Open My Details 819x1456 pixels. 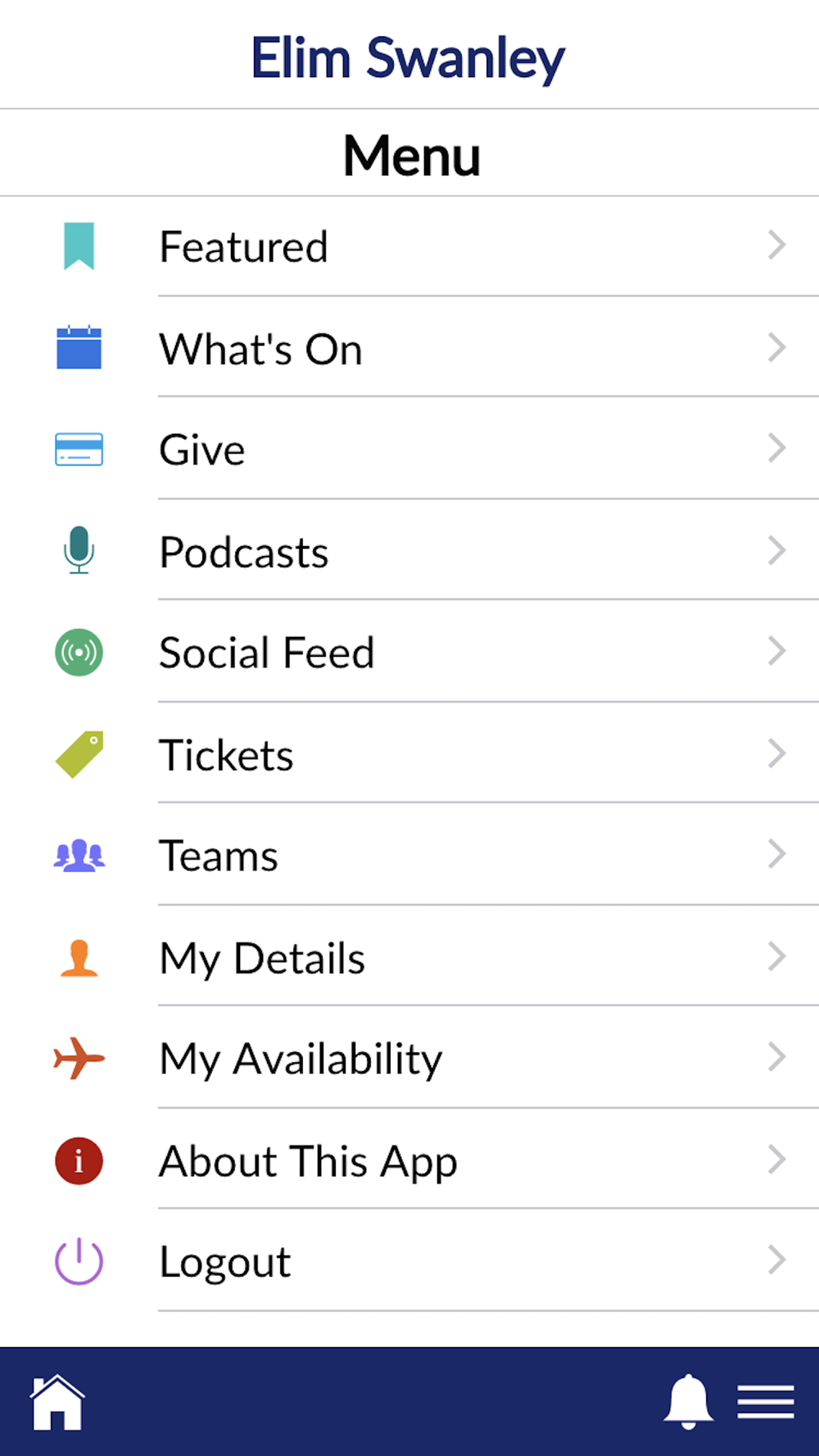(409, 956)
